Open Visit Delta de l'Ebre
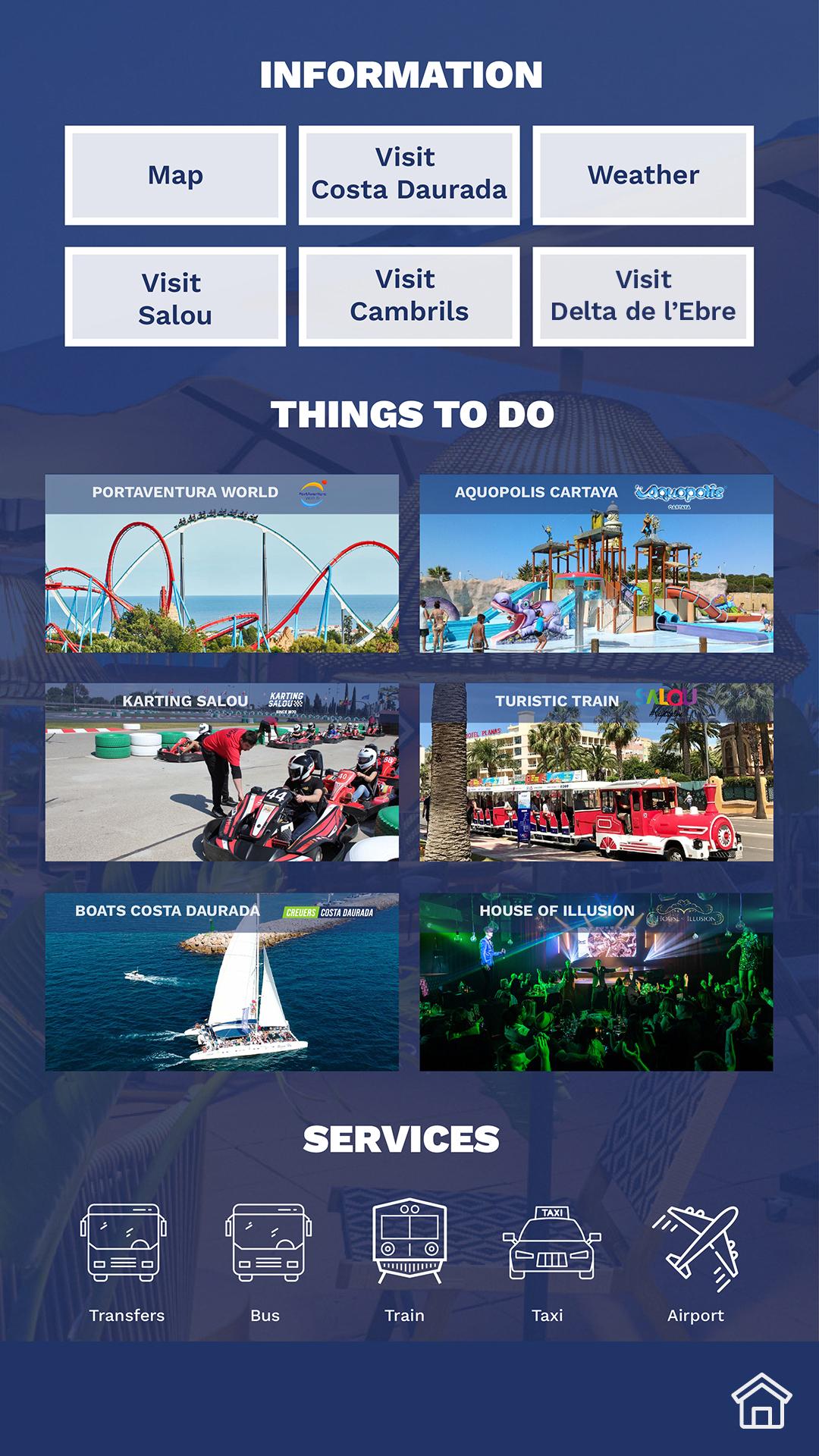Viewport: 819px width, 1456px height. (x=643, y=297)
